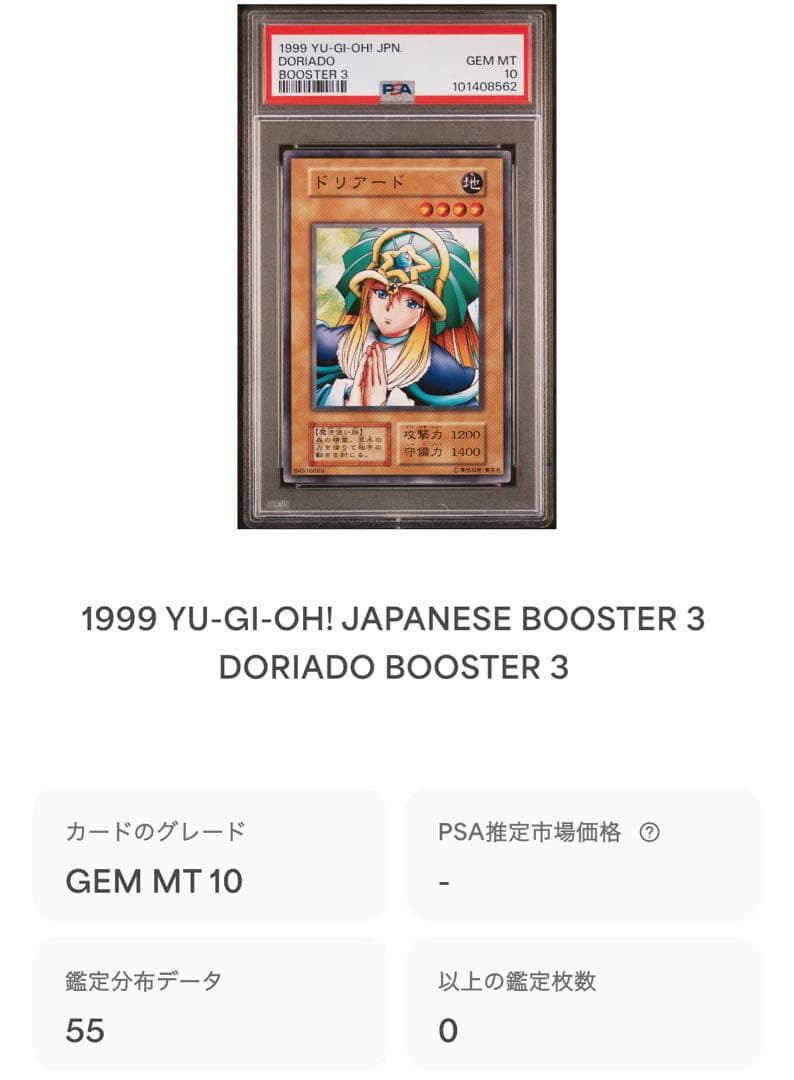Image resolution: width=794 pixels, height=1080 pixels.
Task: Click the 55 population count value
Action: 84,1029
